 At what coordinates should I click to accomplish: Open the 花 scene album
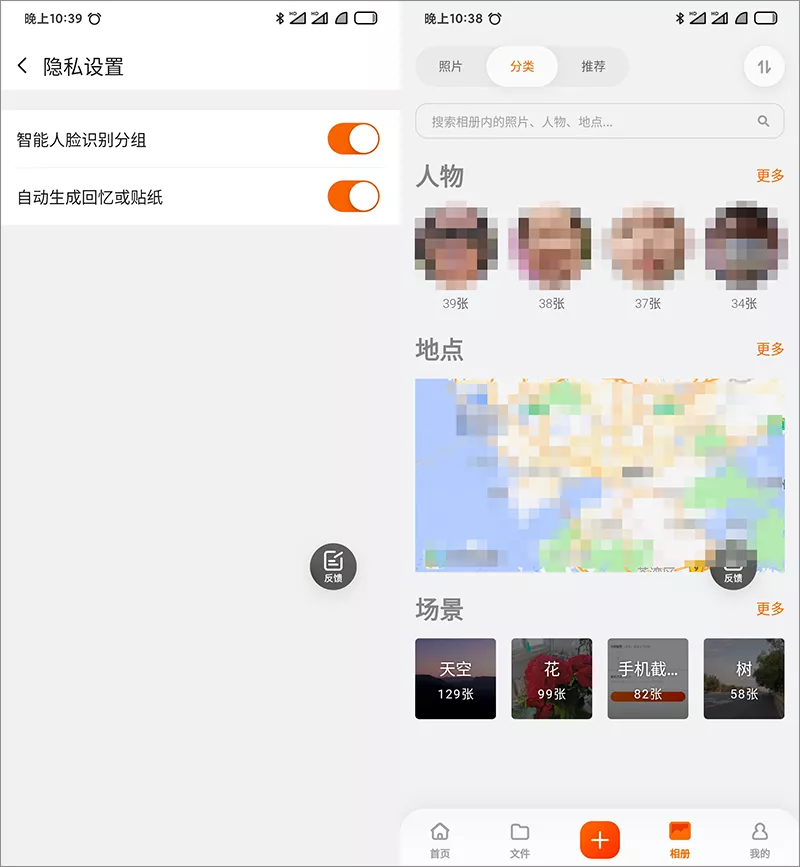[x=551, y=678]
